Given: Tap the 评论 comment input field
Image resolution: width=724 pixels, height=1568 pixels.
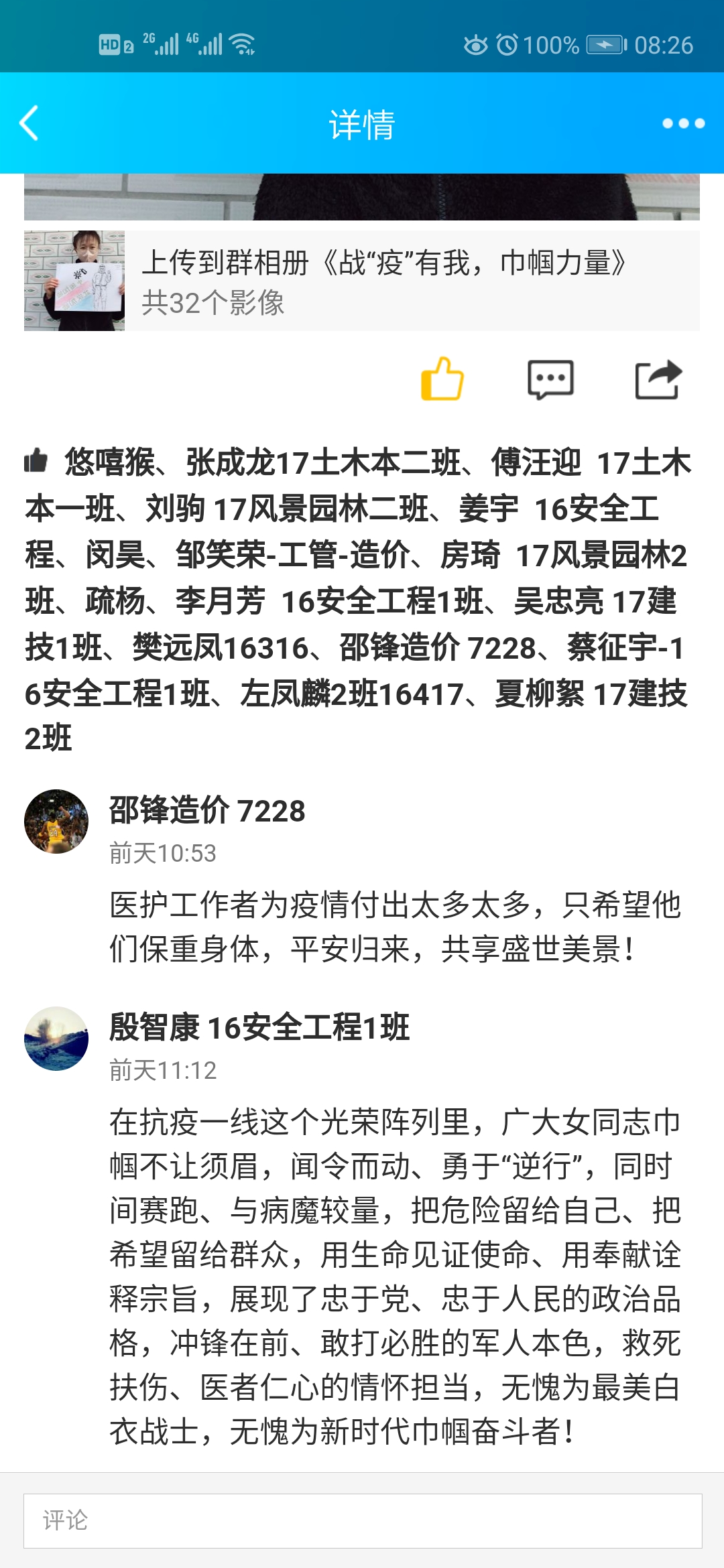Looking at the screenshot, I should click(362, 1520).
